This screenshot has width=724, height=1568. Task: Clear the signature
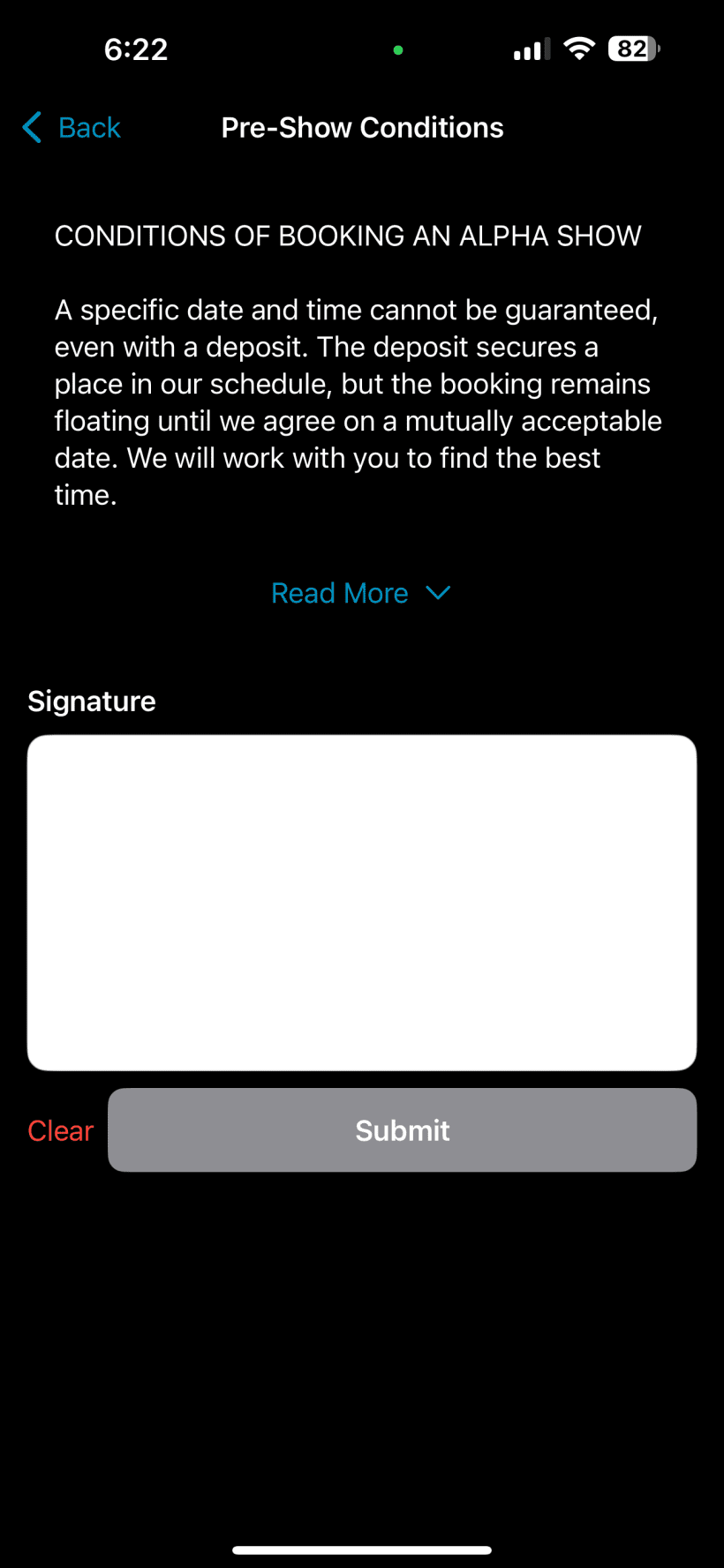point(60,1130)
